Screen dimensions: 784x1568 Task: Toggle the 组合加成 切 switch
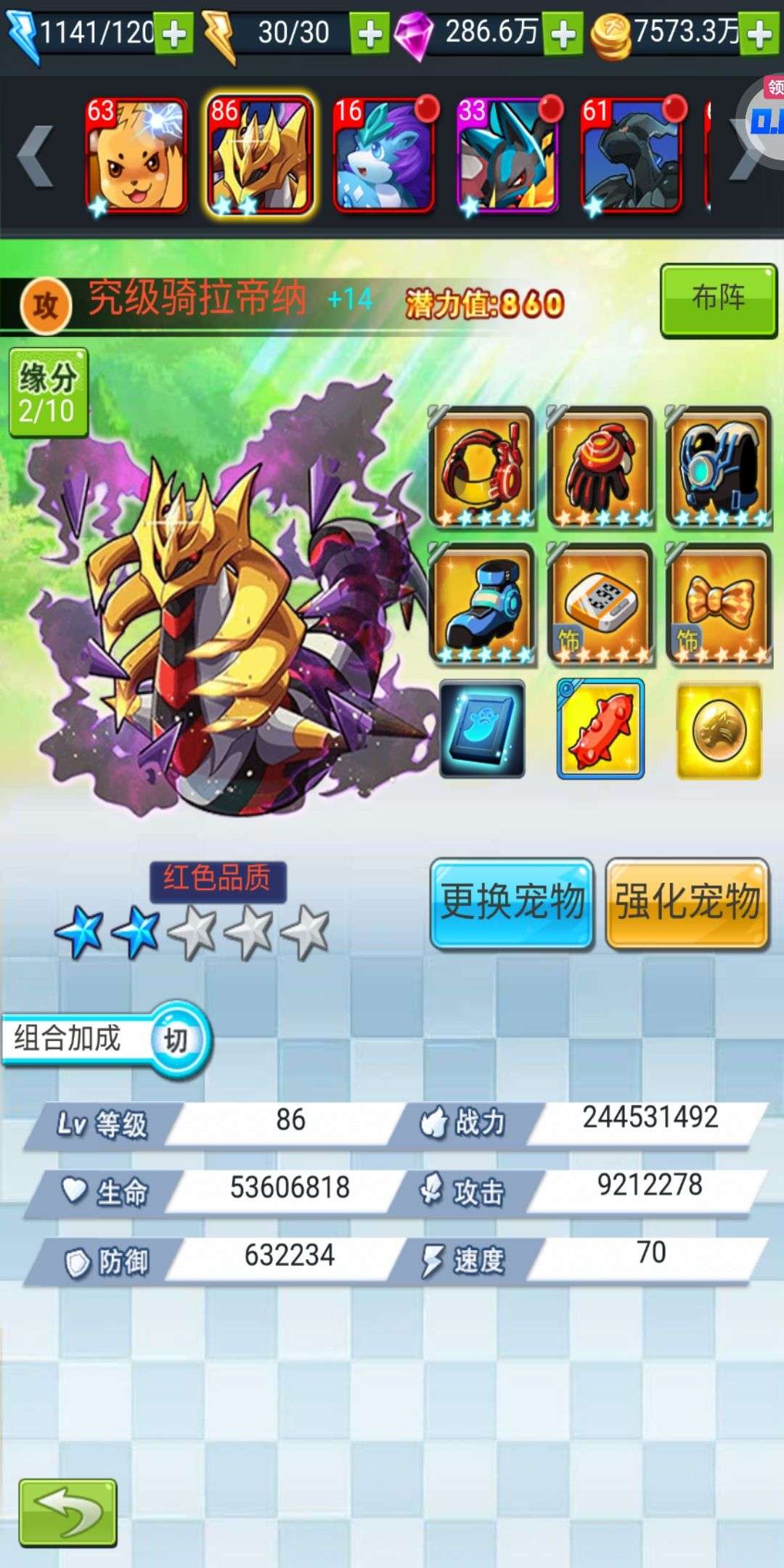pos(176,1040)
